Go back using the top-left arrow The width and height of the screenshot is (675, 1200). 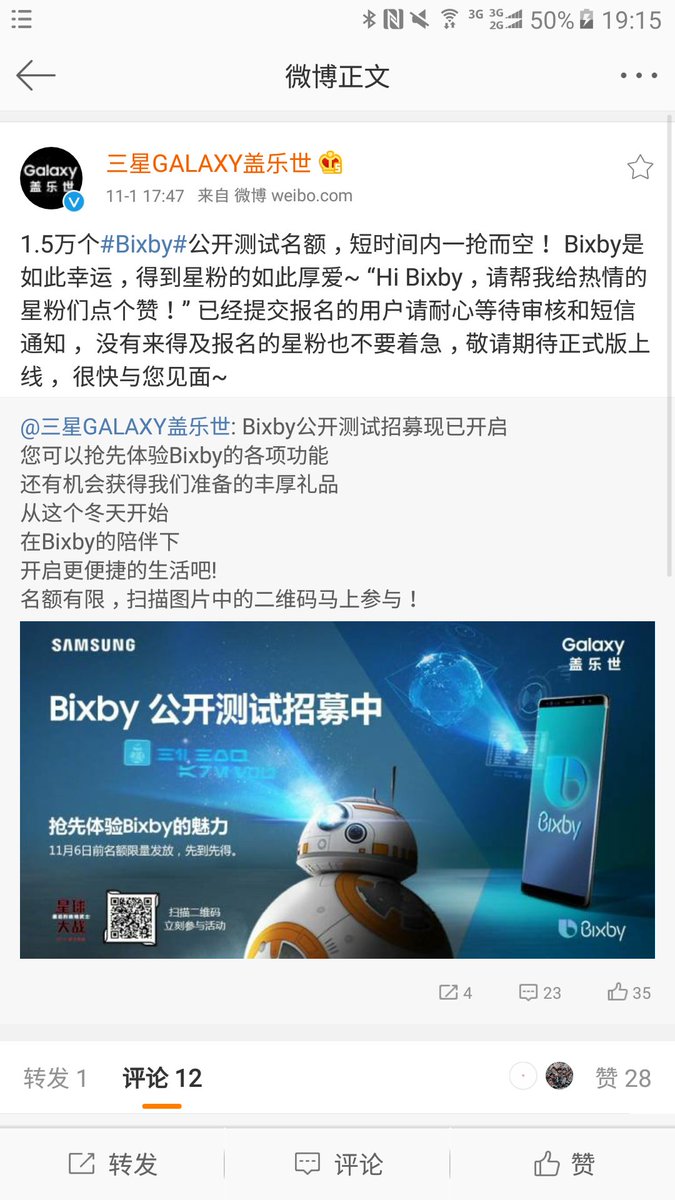tap(36, 76)
